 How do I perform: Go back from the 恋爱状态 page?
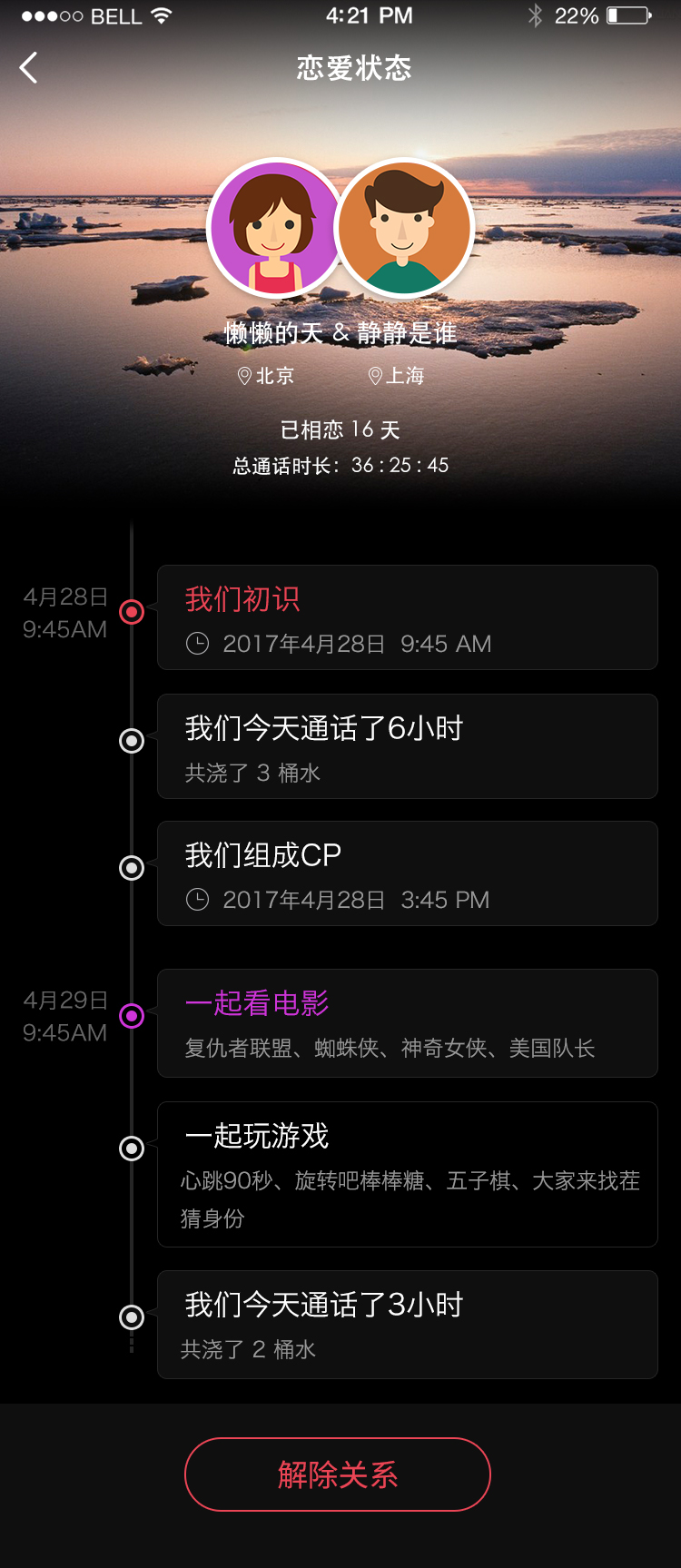click(29, 68)
